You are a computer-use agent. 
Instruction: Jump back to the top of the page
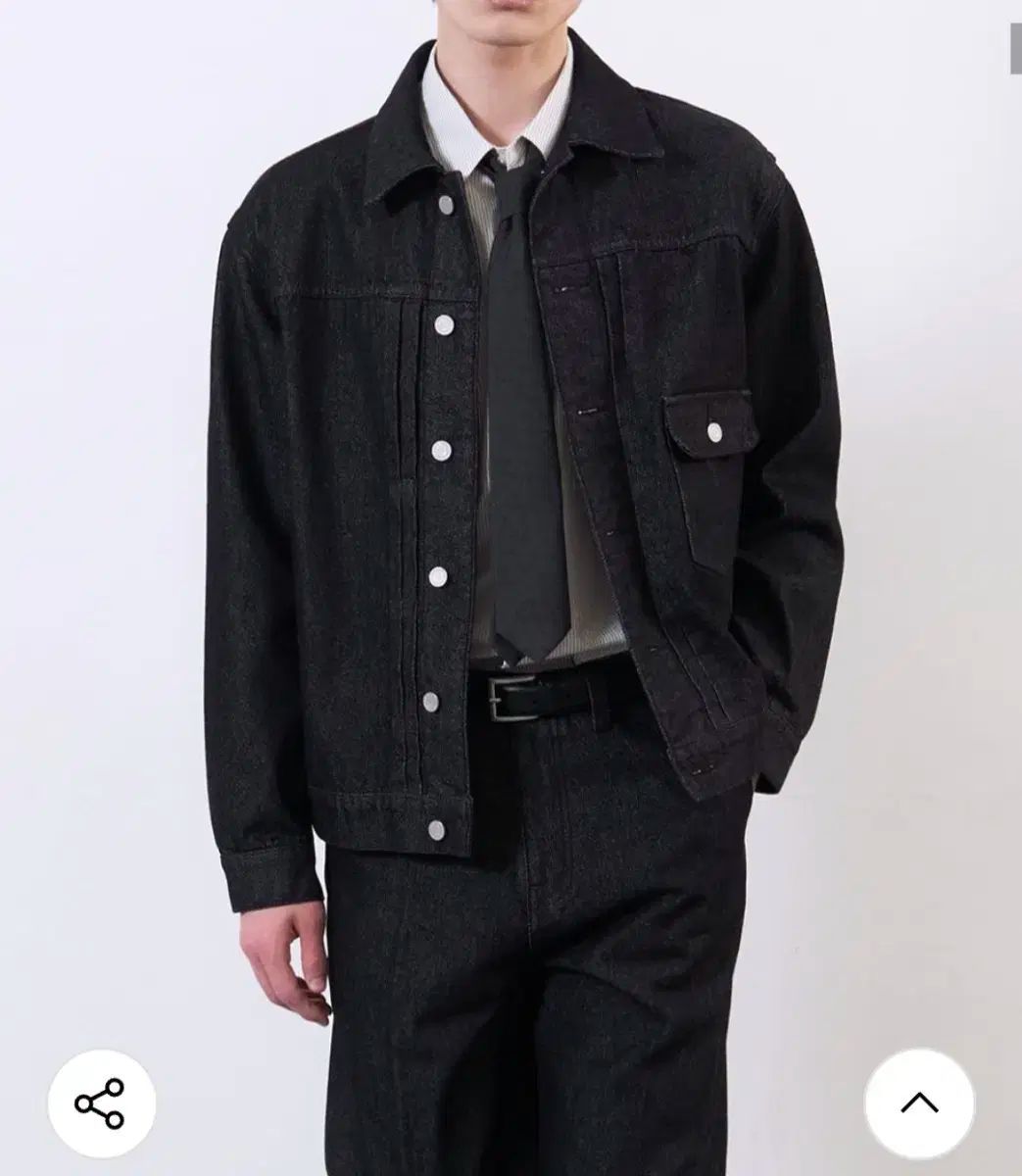pos(919,1103)
